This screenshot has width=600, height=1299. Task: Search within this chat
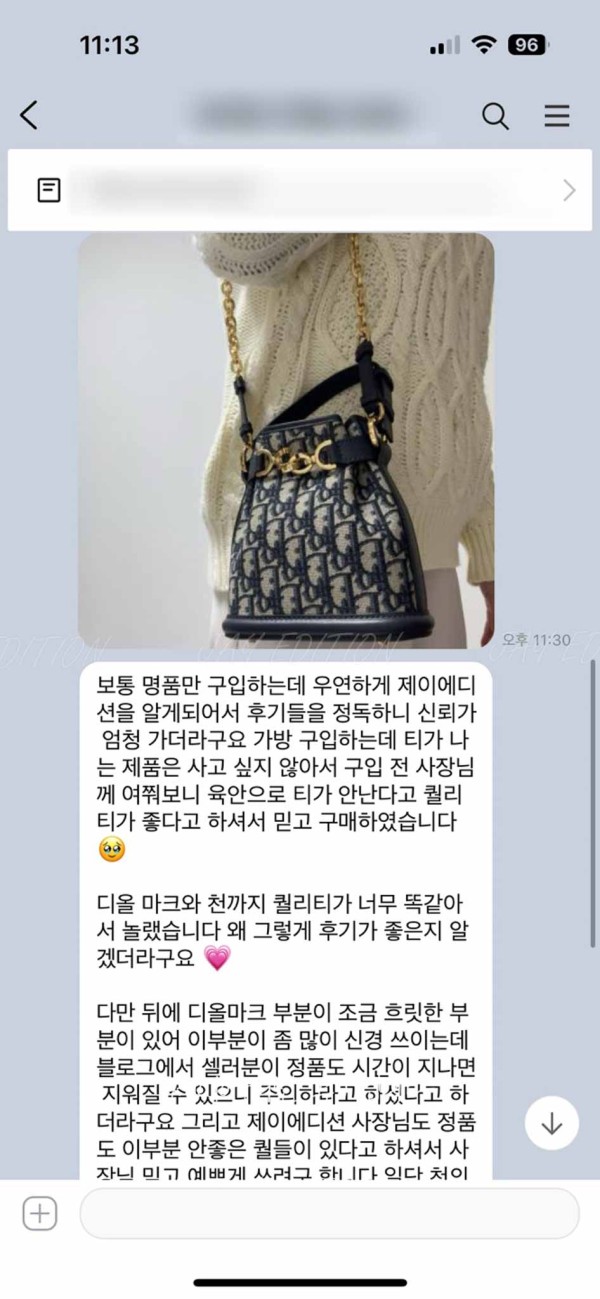click(496, 116)
